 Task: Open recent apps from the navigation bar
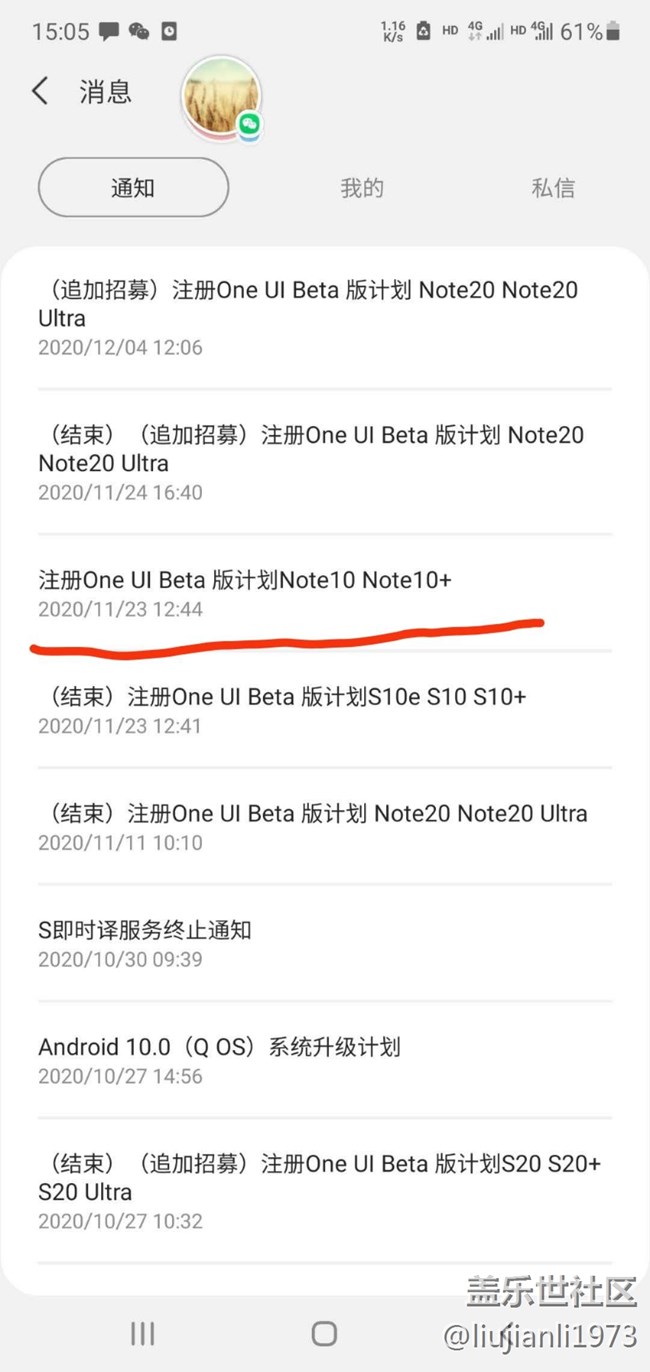pos(143,1332)
